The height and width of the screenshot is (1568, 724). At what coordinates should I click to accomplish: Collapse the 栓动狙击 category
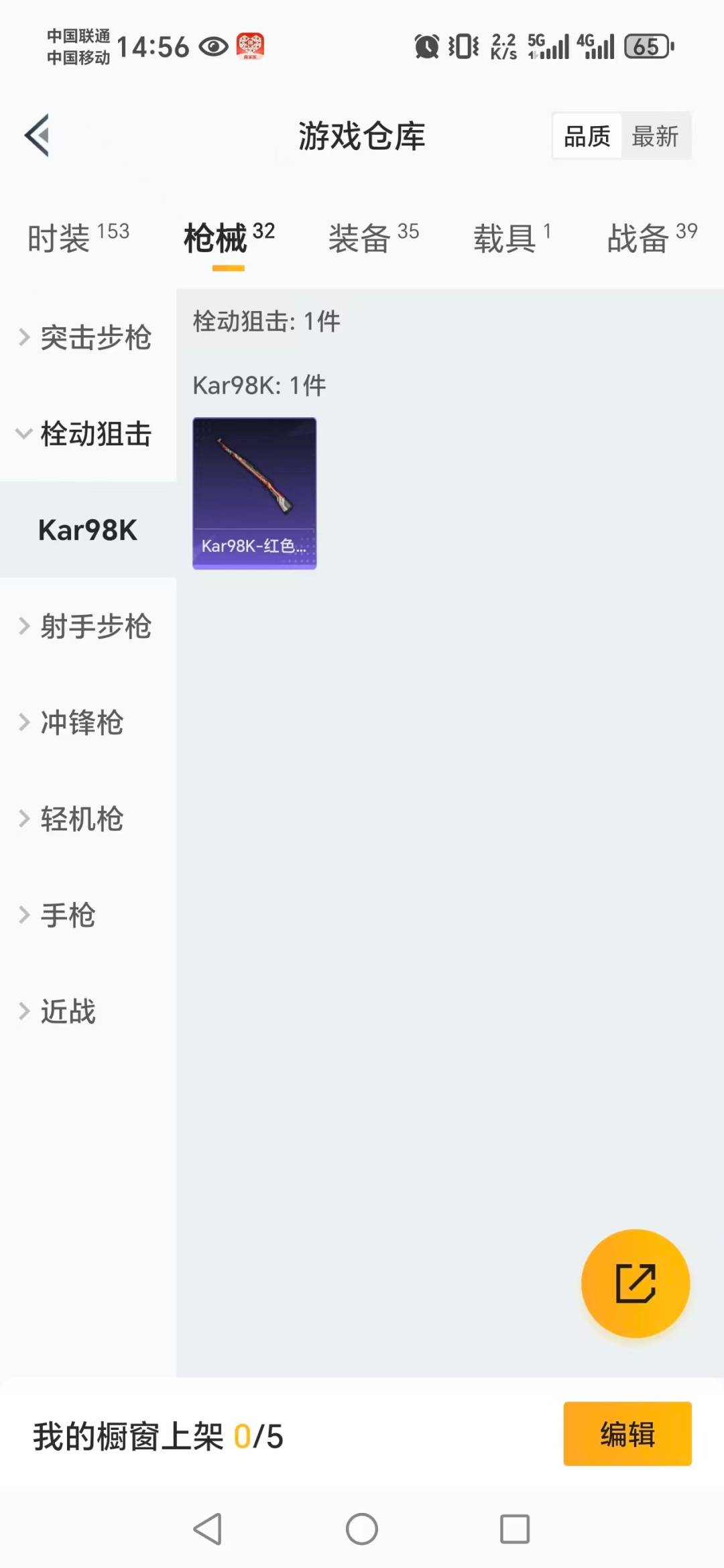87,433
